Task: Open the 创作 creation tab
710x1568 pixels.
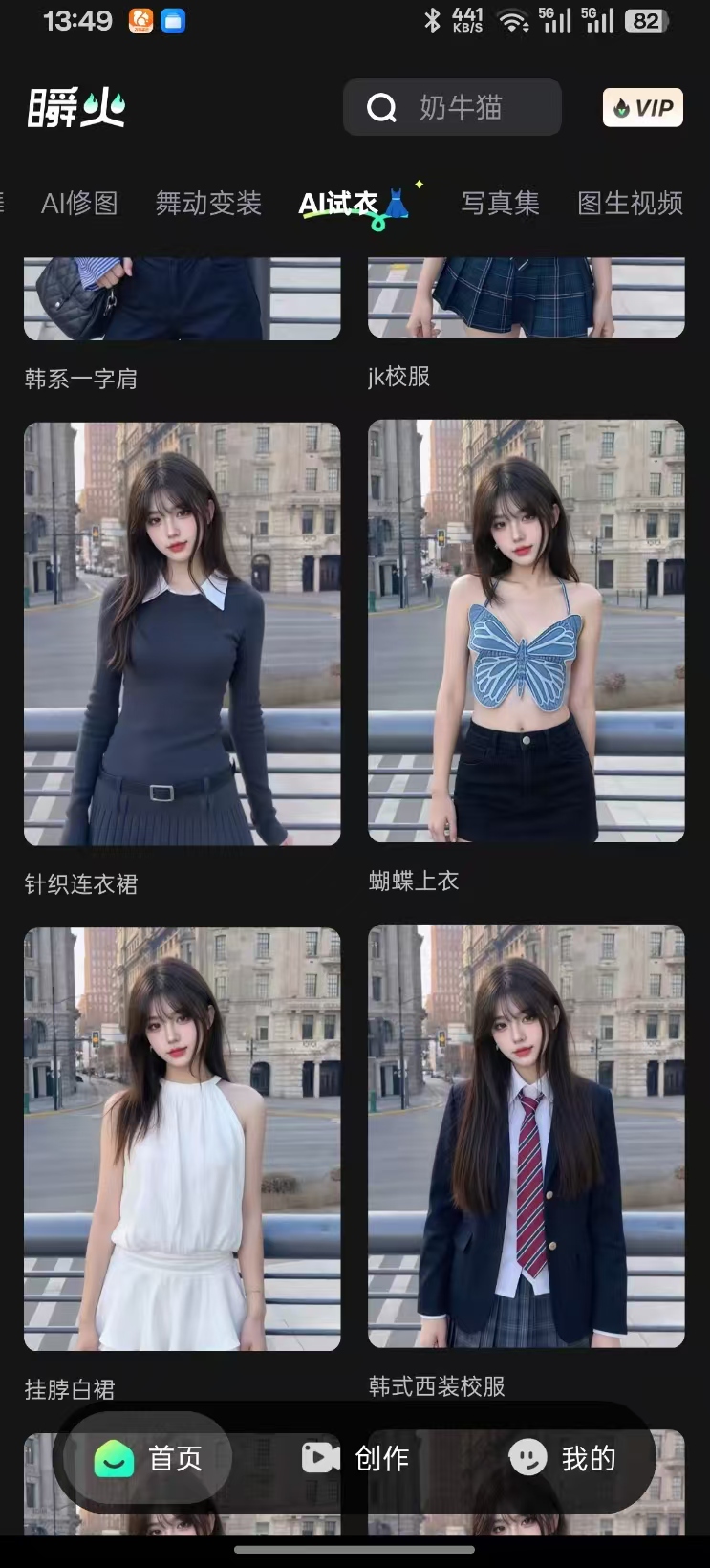Action: pyautogui.click(x=355, y=1458)
